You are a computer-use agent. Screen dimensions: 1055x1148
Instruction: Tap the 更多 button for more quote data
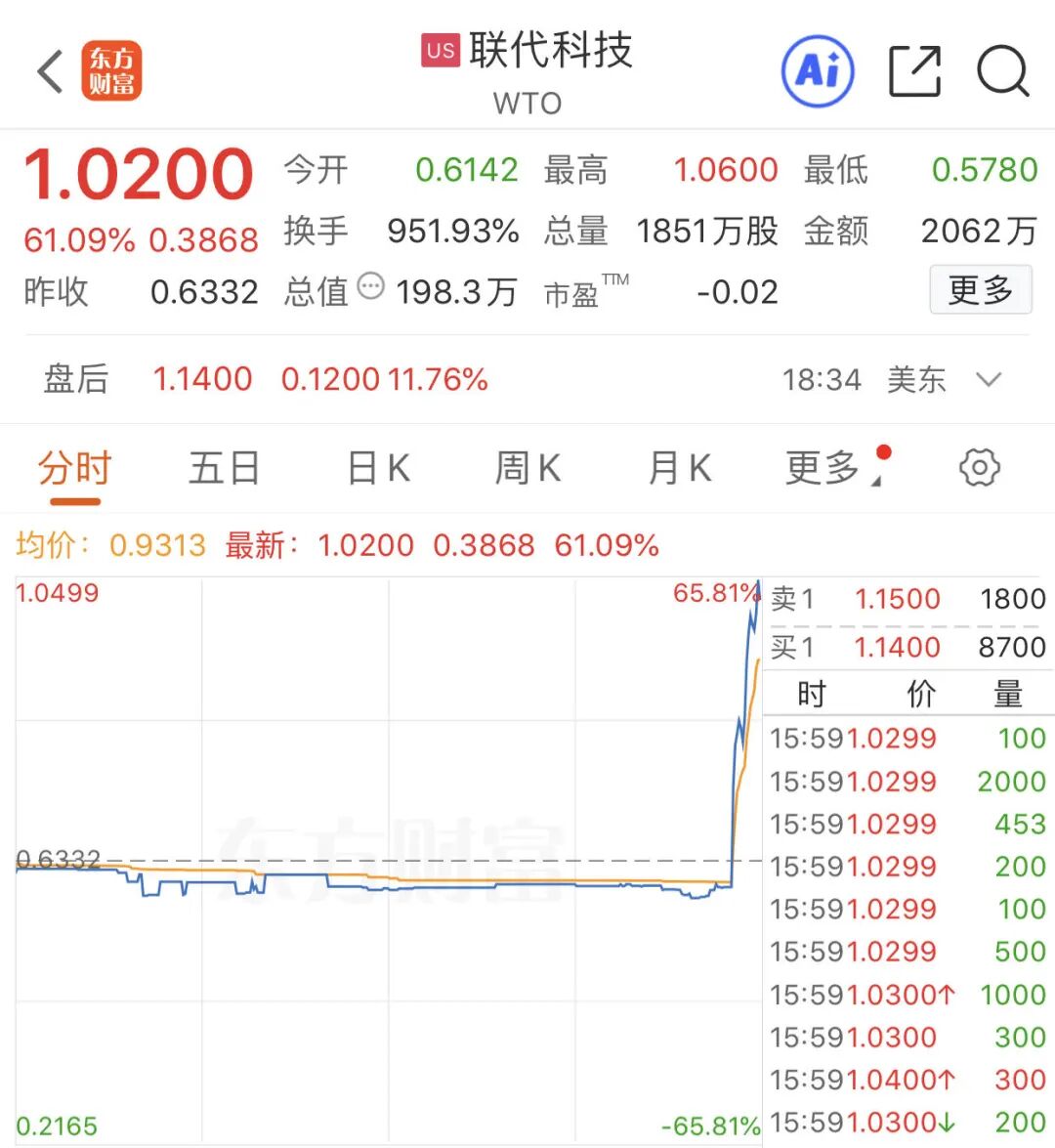pyautogui.click(x=980, y=289)
